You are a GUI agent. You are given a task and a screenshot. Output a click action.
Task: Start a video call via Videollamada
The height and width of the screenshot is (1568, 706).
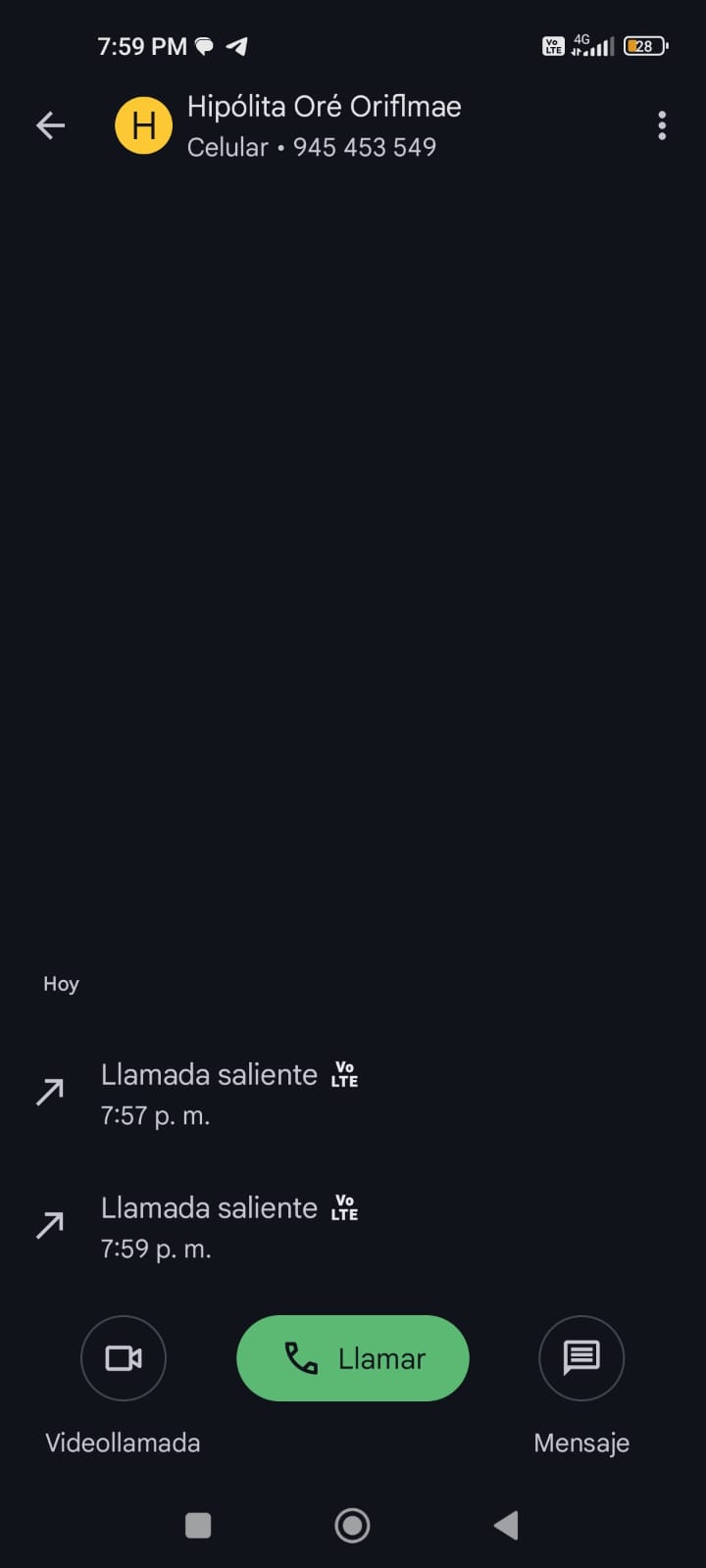124,1358
